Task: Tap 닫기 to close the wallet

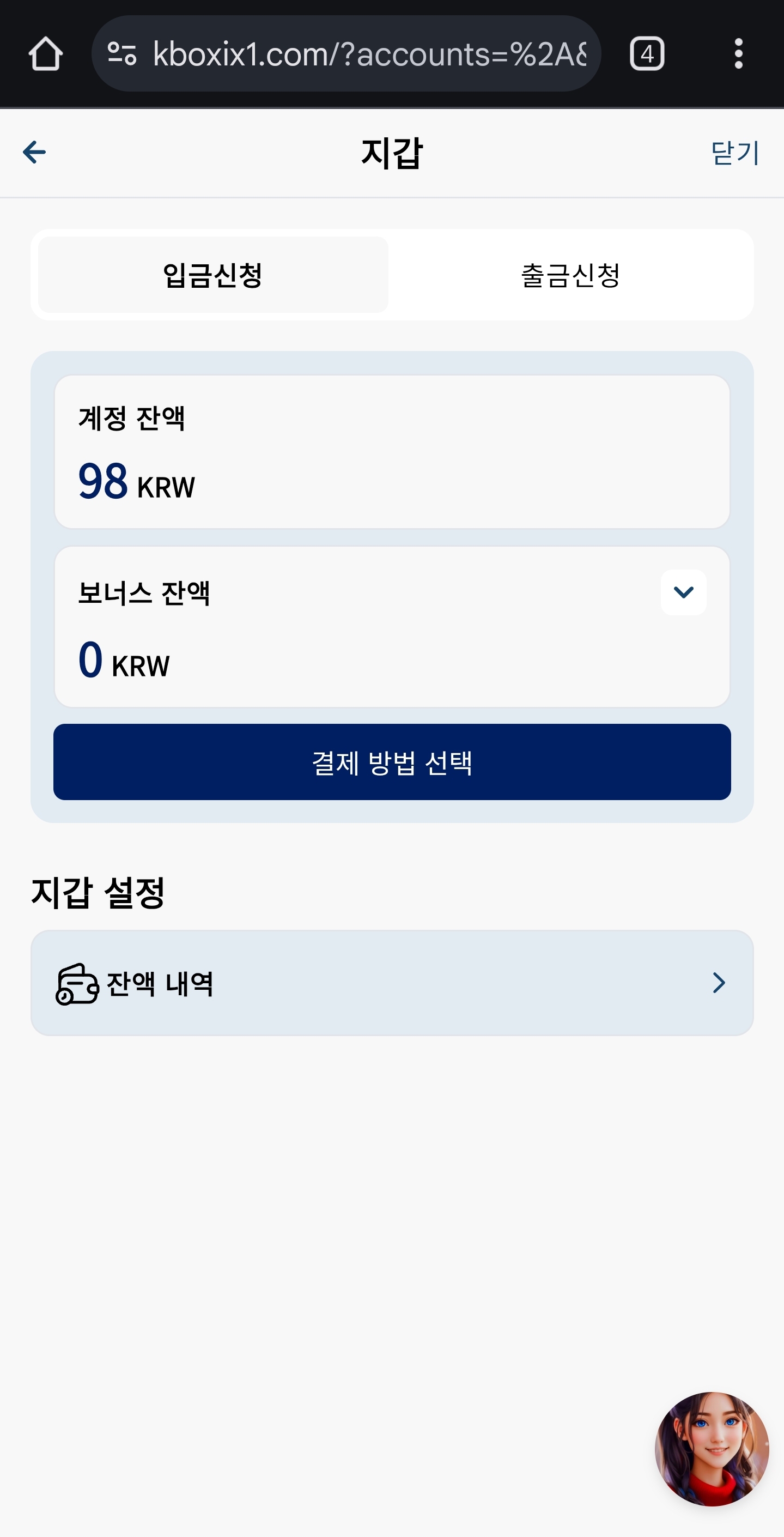Action: pyautogui.click(x=735, y=153)
